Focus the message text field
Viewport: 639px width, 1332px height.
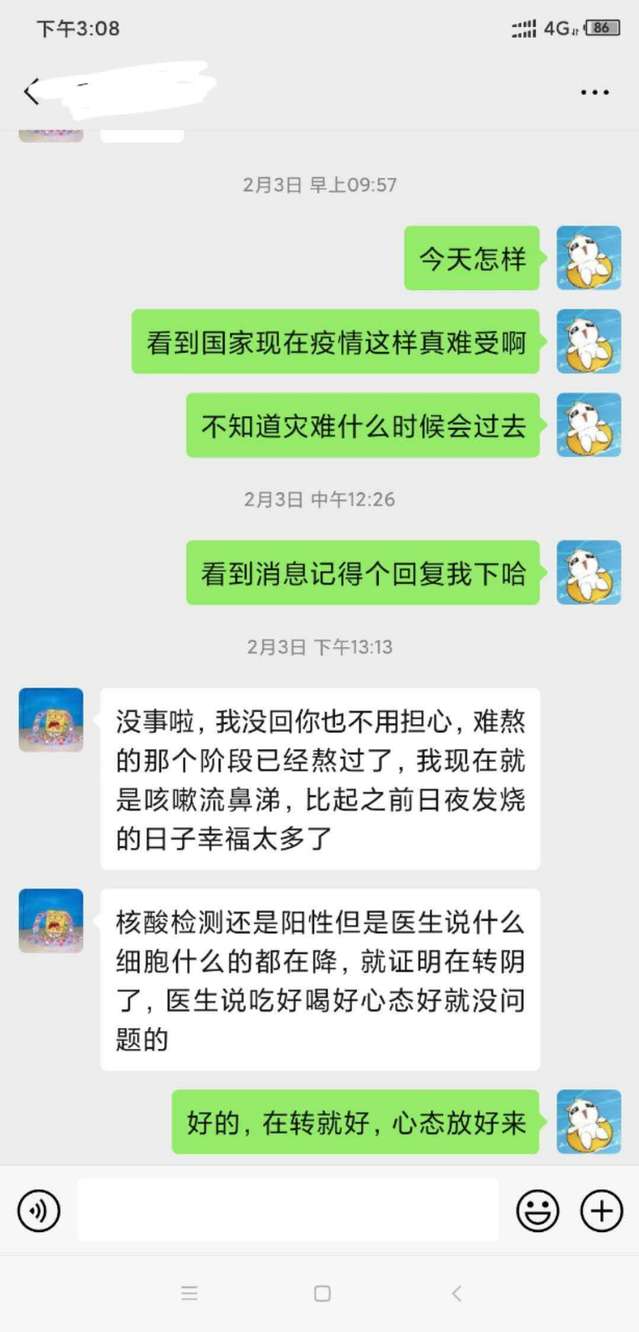[x=288, y=1210]
